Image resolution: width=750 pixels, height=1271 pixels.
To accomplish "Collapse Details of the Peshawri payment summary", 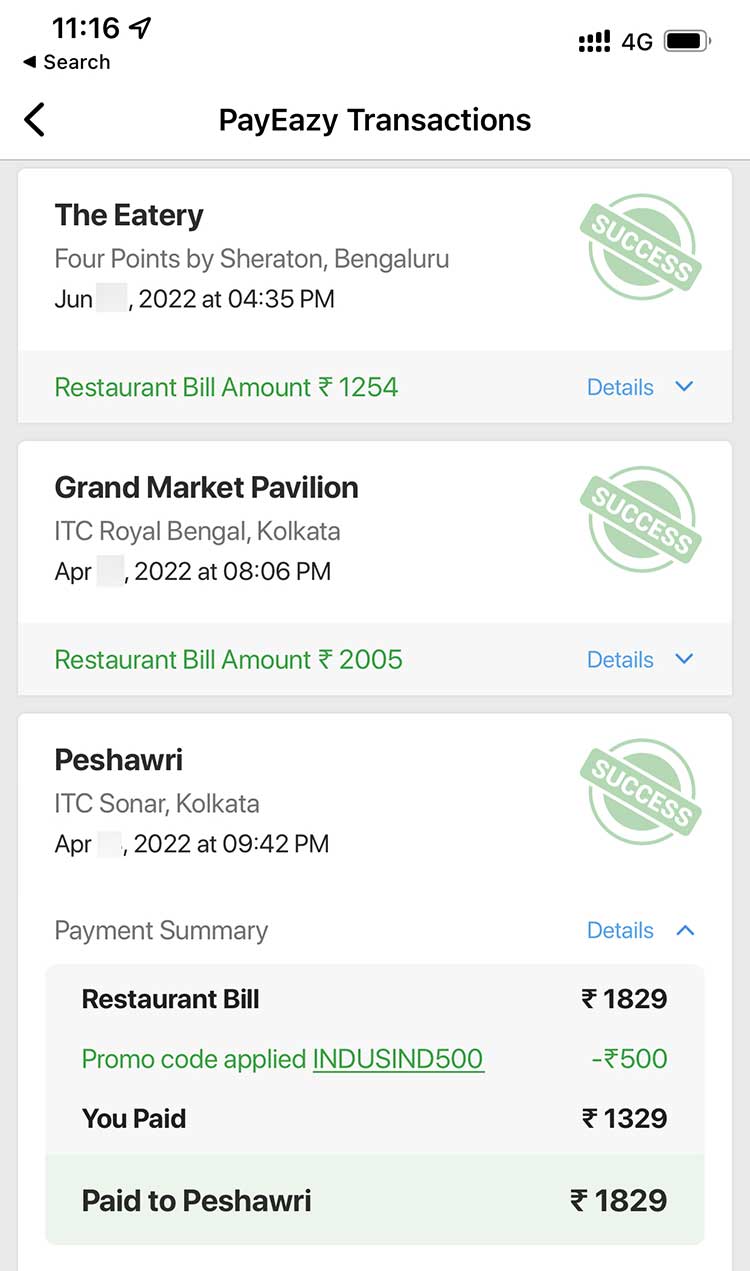I will [x=640, y=930].
